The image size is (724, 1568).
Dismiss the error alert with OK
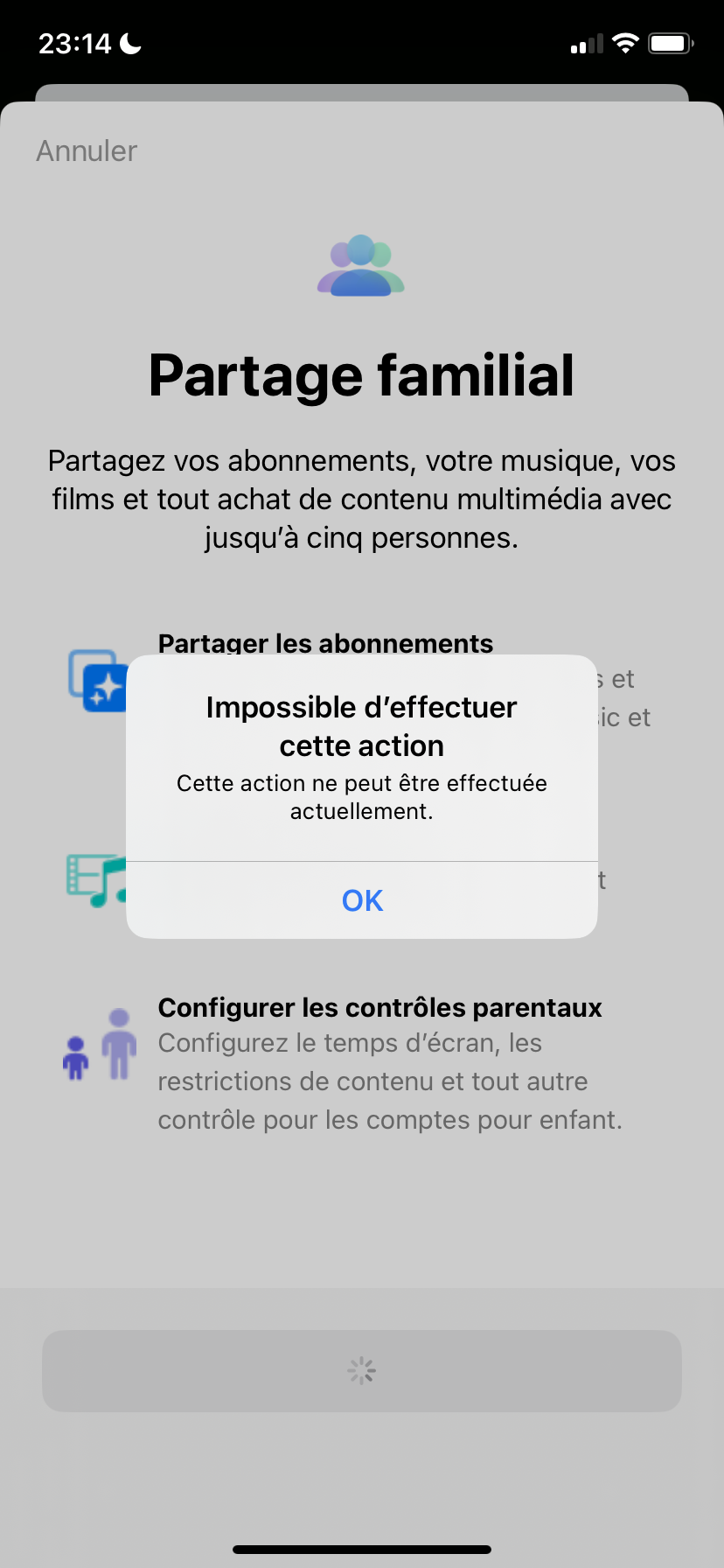coord(362,900)
